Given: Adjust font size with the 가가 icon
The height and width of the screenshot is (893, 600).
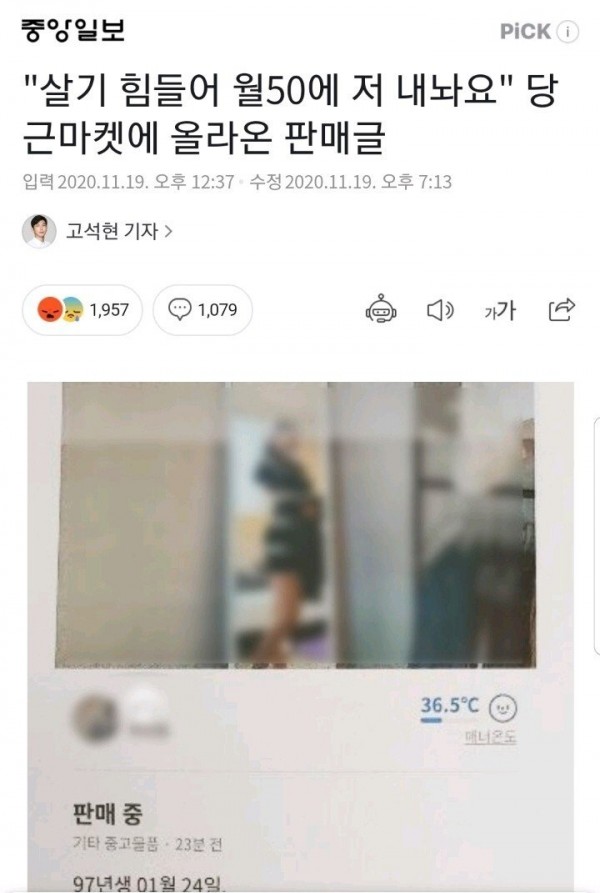Looking at the screenshot, I should [500, 311].
